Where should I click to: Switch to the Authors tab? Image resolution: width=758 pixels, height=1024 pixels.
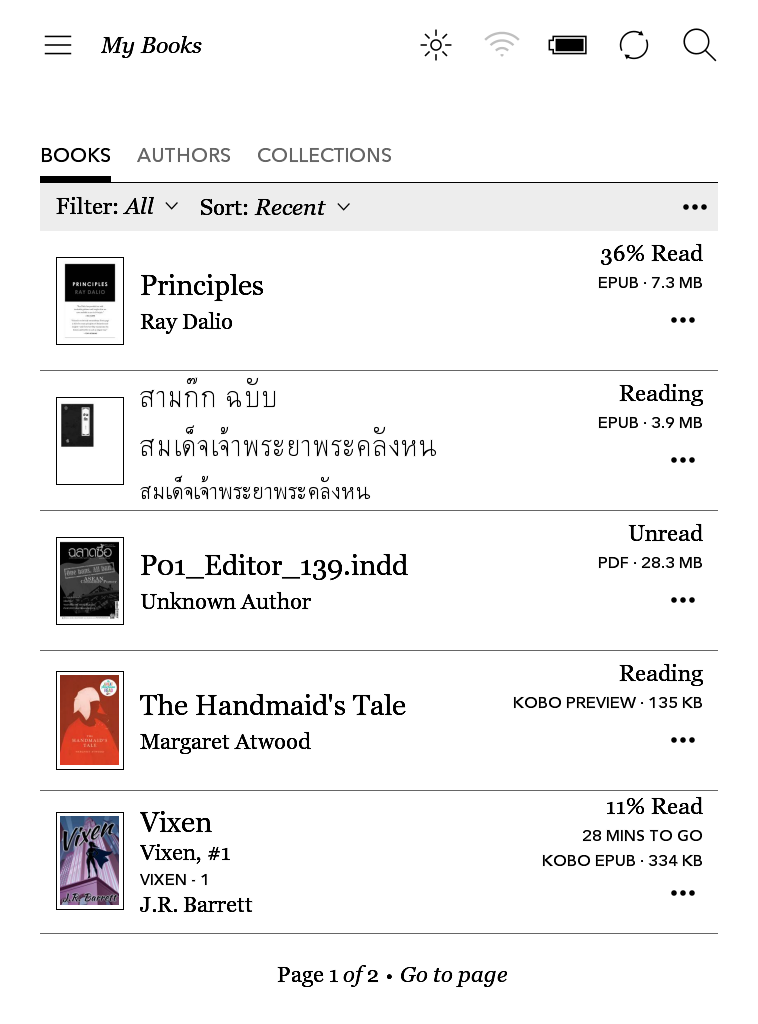pyautogui.click(x=184, y=155)
